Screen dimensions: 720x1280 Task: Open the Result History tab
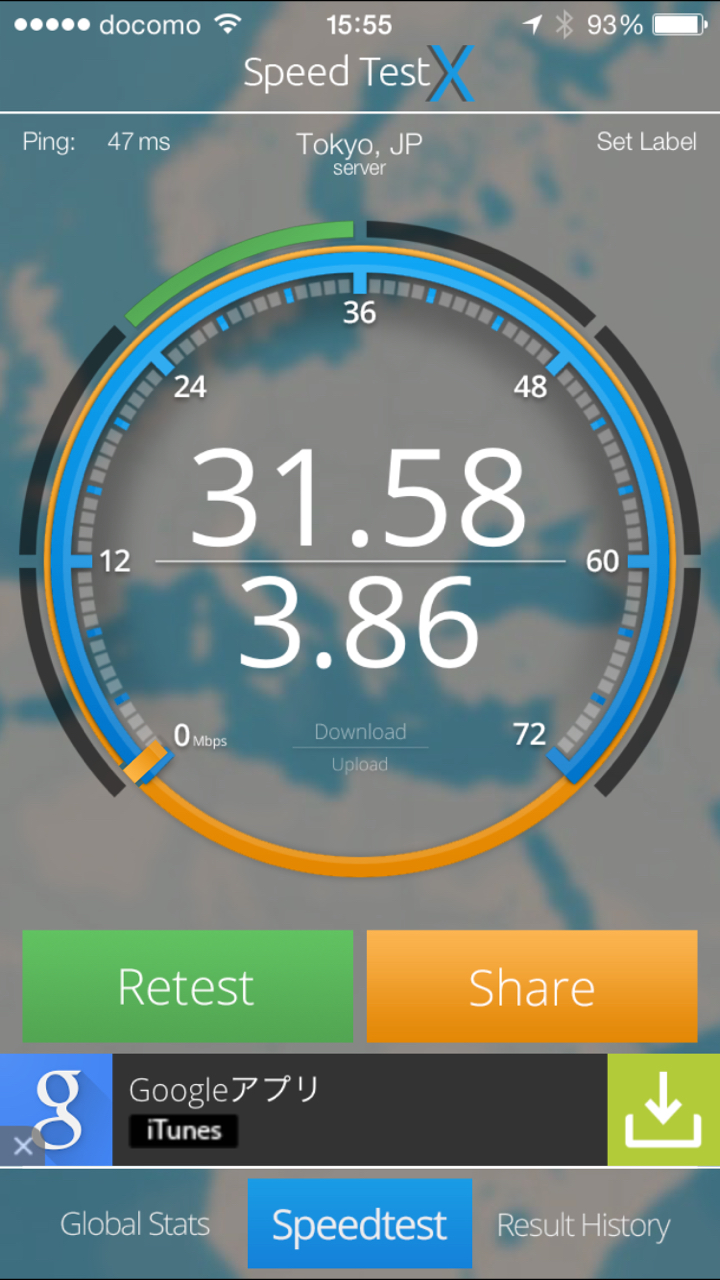click(584, 1225)
